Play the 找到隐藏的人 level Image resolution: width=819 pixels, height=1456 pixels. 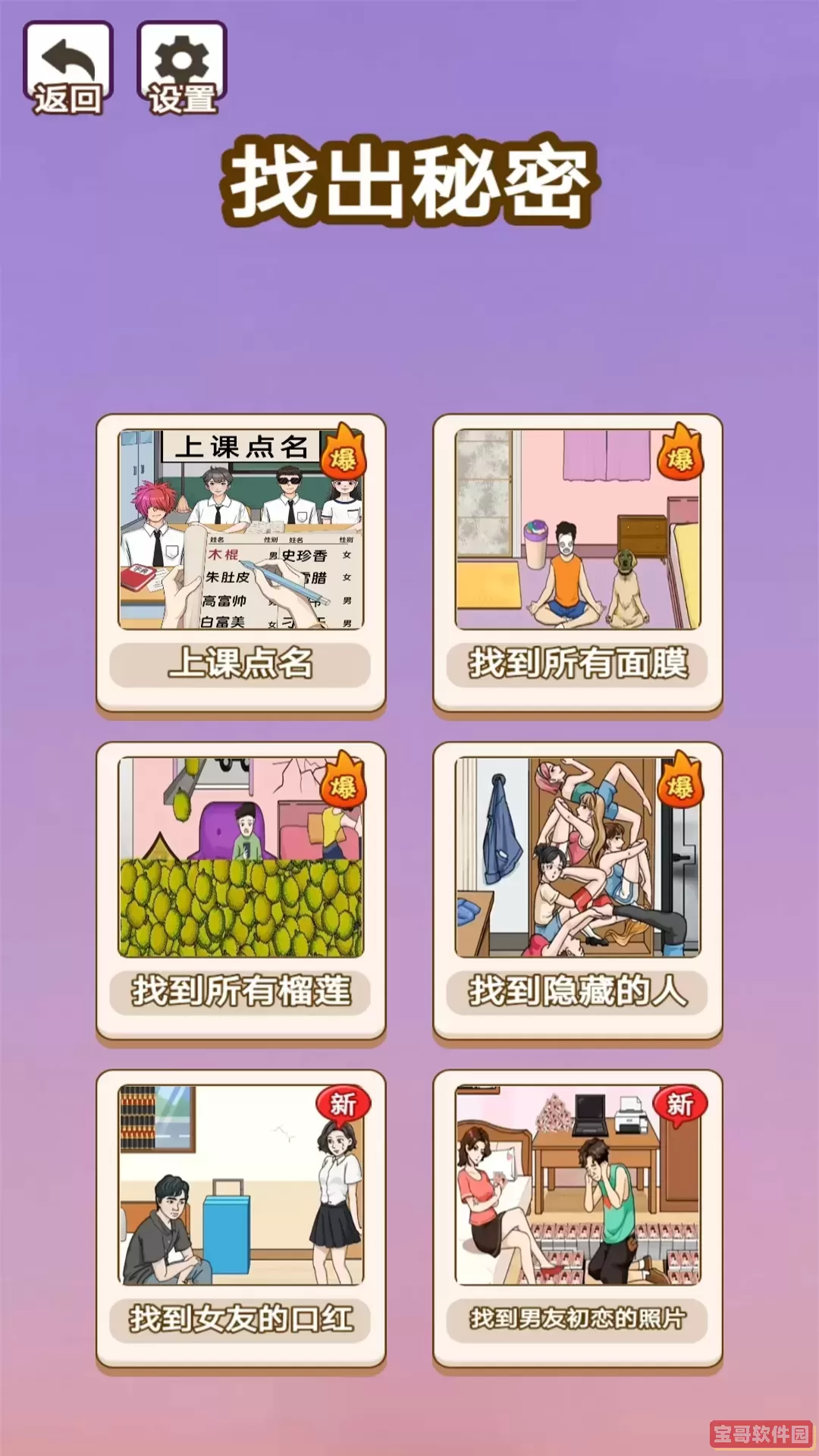click(x=578, y=891)
